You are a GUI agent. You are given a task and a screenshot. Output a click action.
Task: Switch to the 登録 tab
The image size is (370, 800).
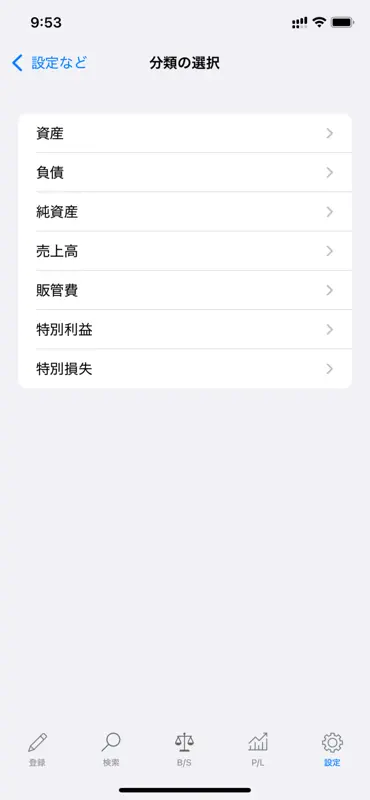tap(37, 750)
